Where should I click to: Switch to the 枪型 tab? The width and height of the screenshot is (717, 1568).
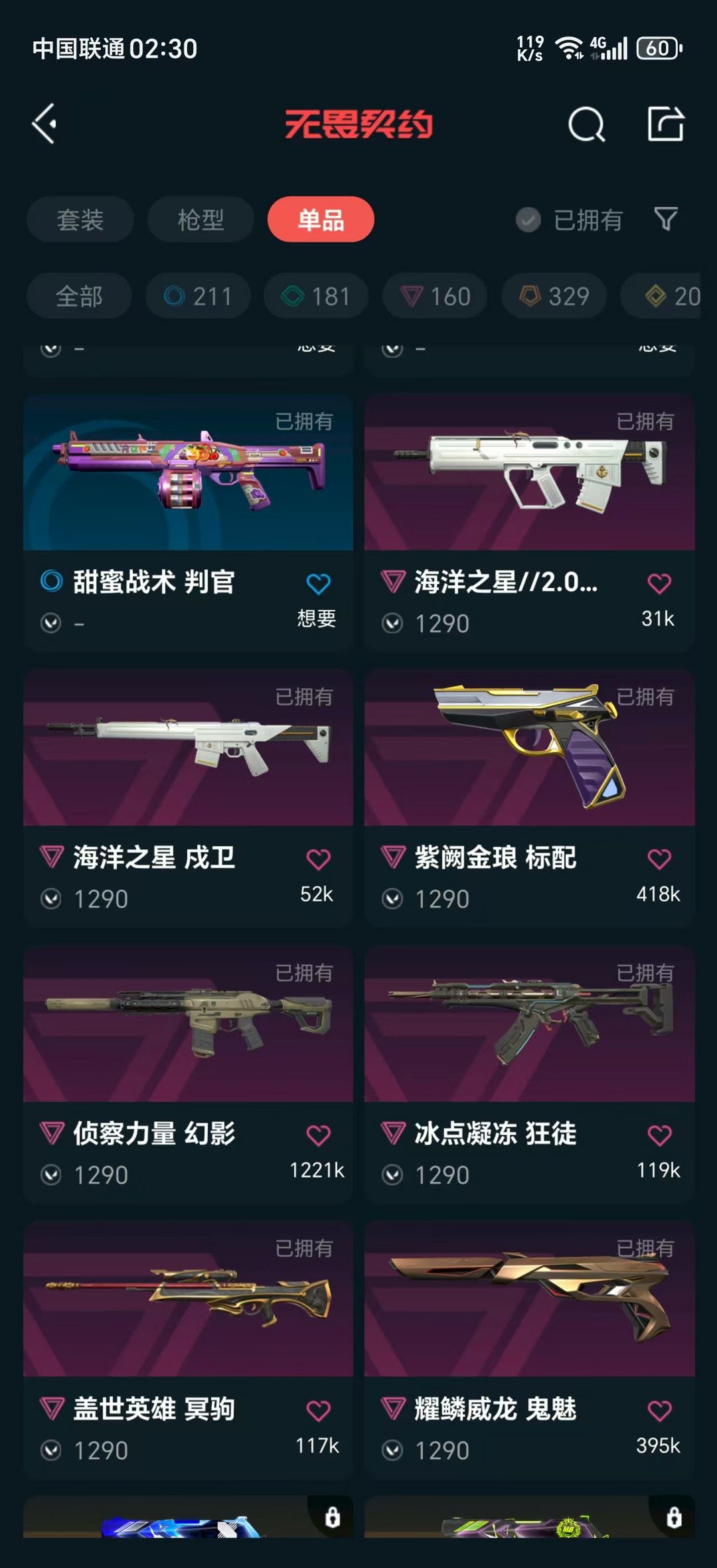click(200, 219)
